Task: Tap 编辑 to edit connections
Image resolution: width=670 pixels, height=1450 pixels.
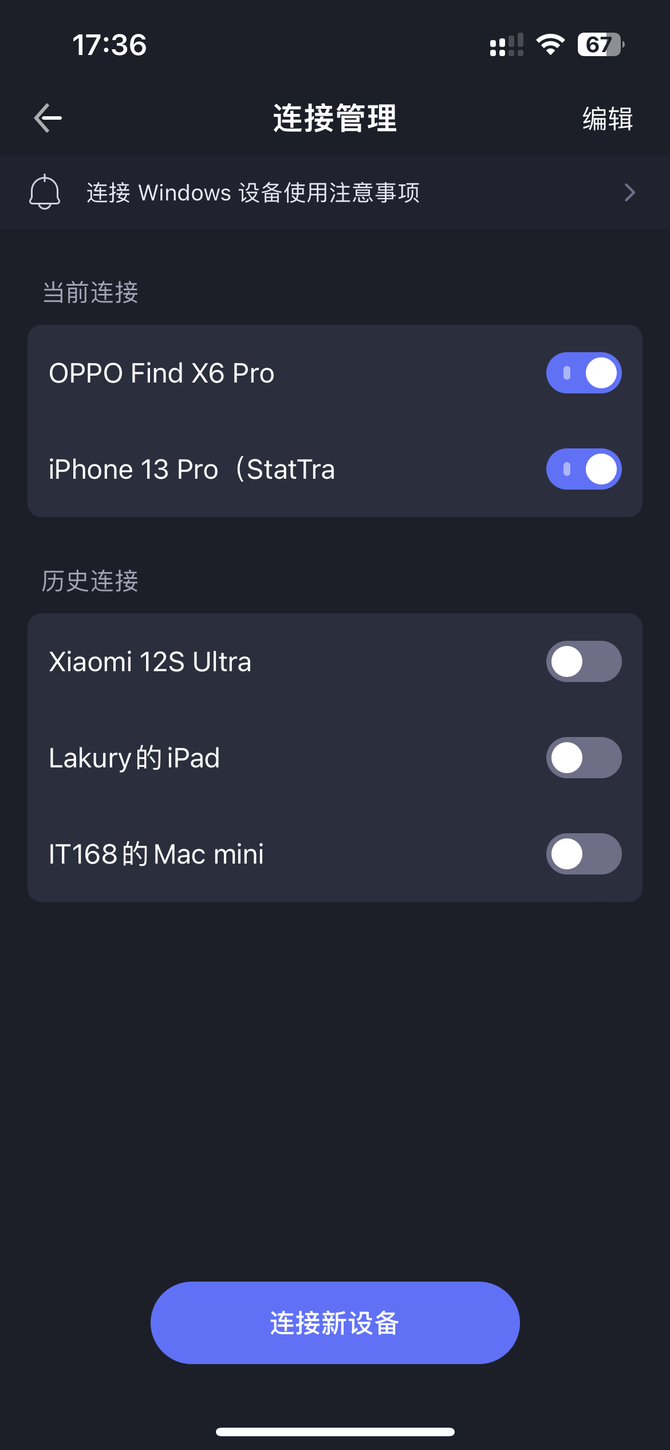Action: pos(608,118)
